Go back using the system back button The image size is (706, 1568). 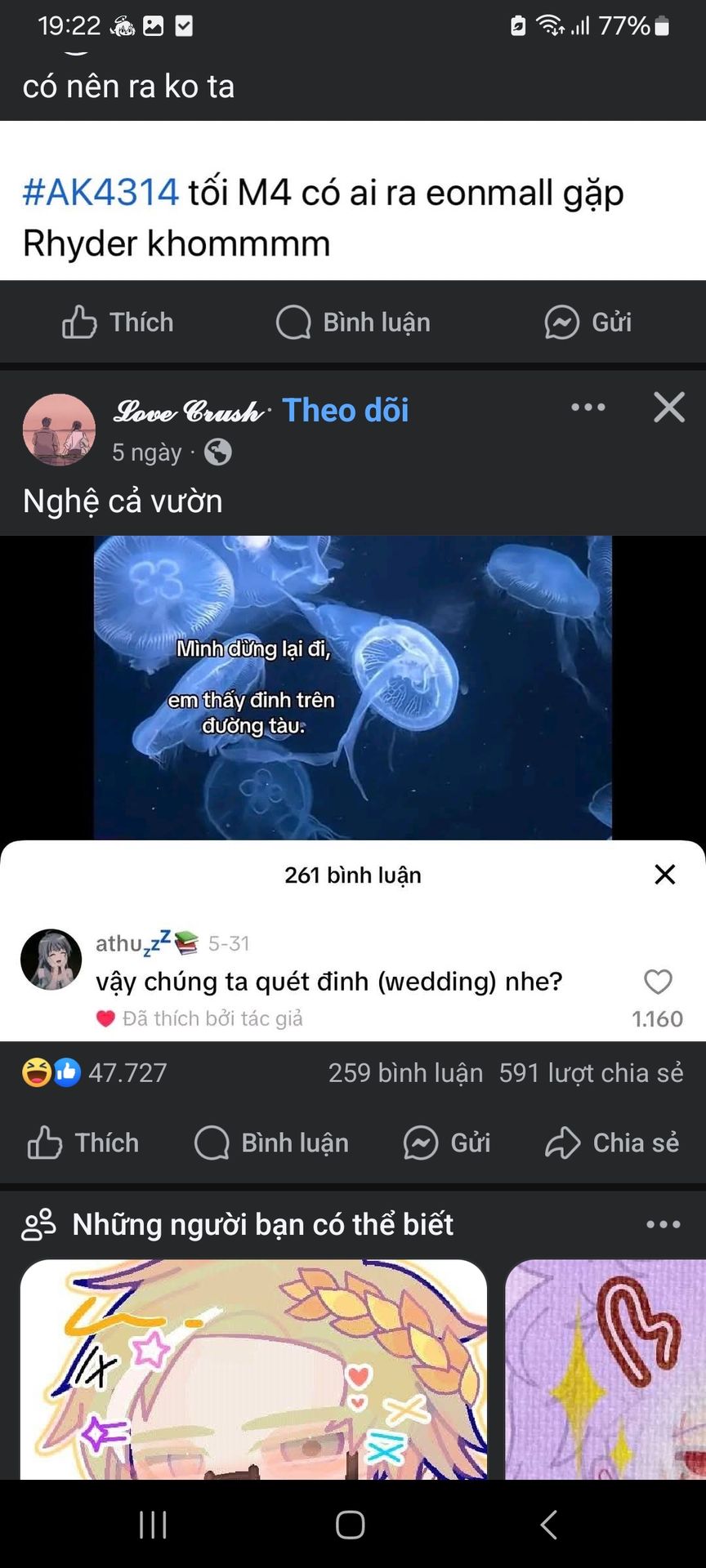[x=549, y=1525]
